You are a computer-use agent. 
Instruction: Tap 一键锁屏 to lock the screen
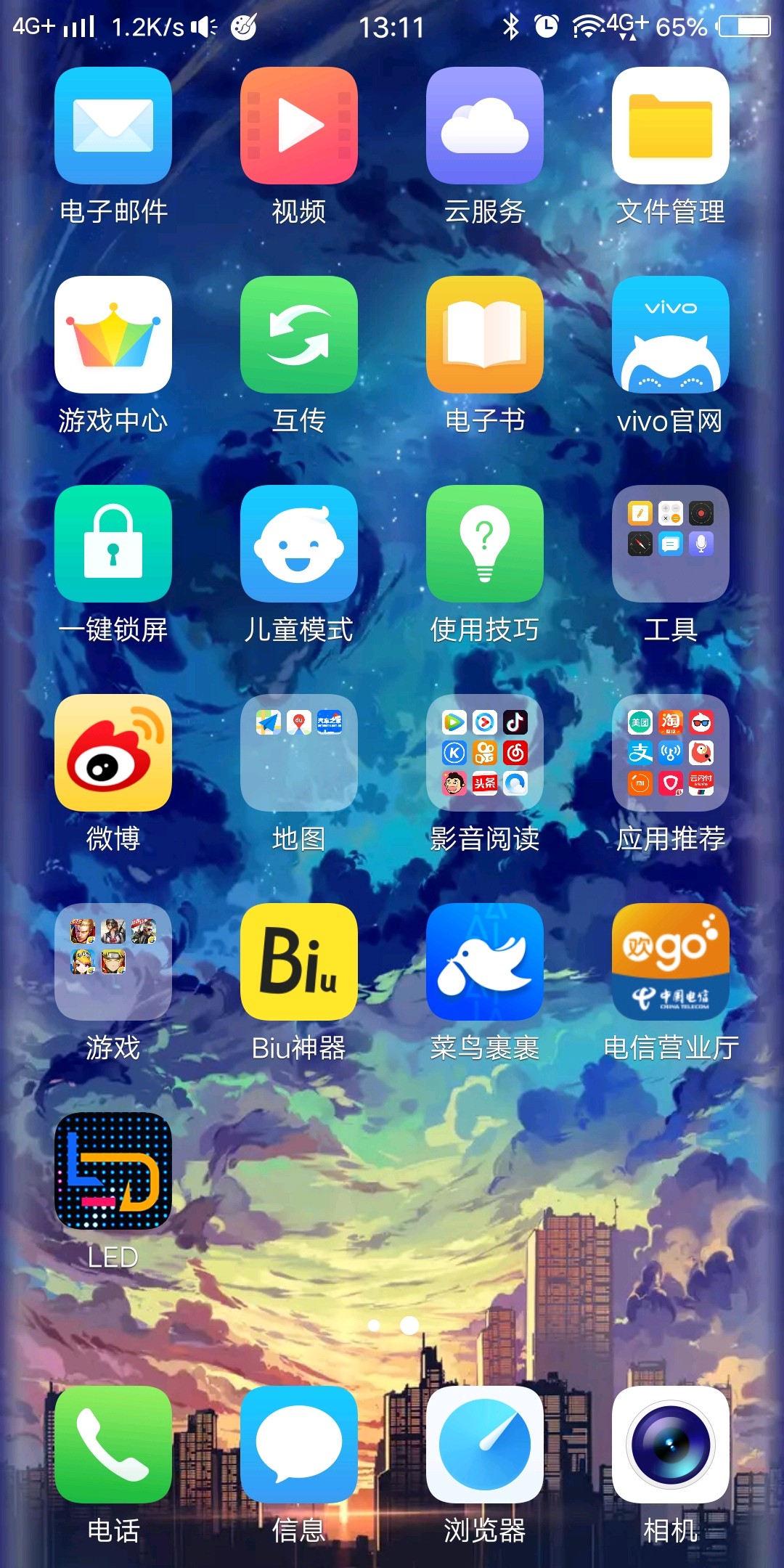(113, 544)
